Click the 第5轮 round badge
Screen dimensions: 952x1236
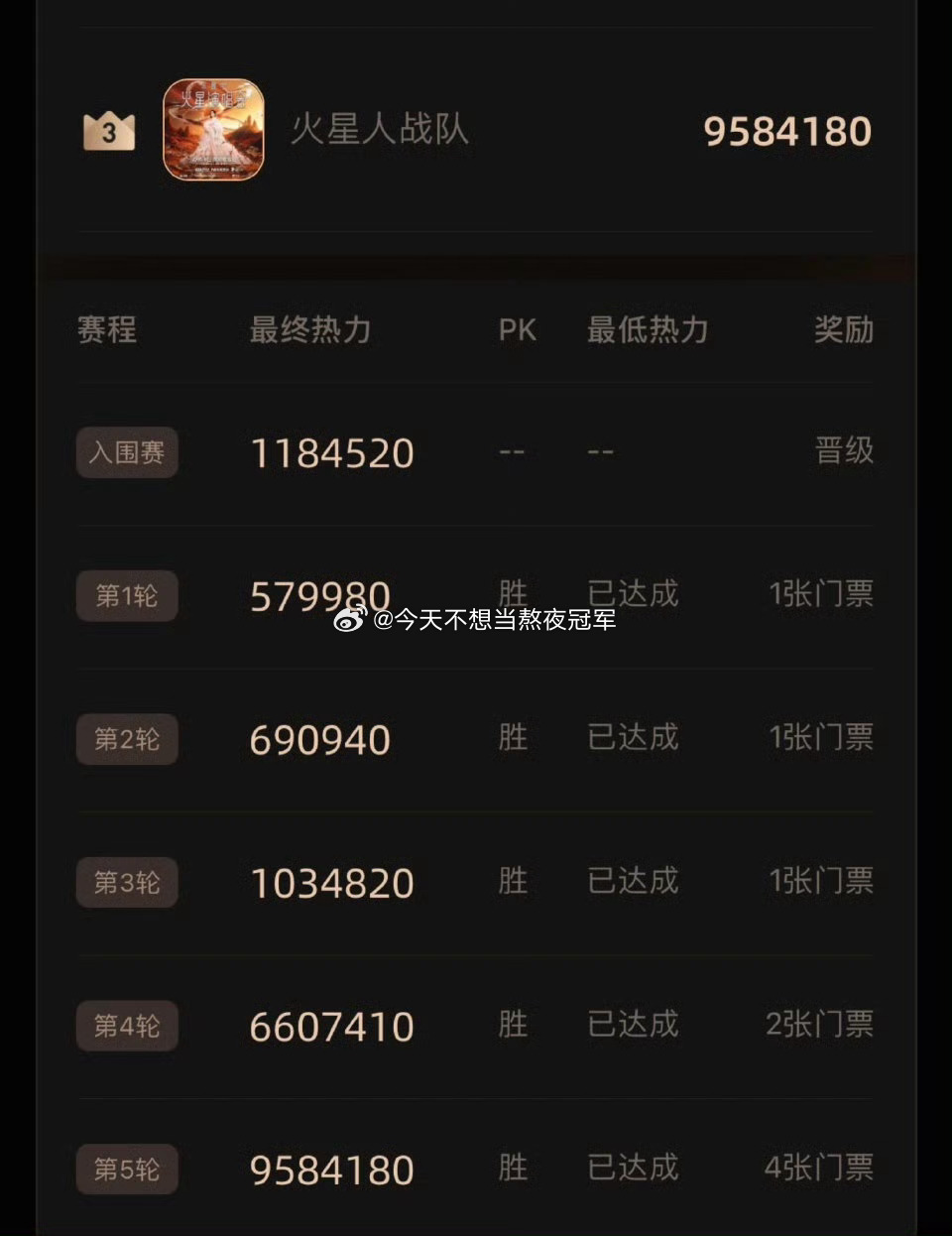click(x=127, y=1171)
